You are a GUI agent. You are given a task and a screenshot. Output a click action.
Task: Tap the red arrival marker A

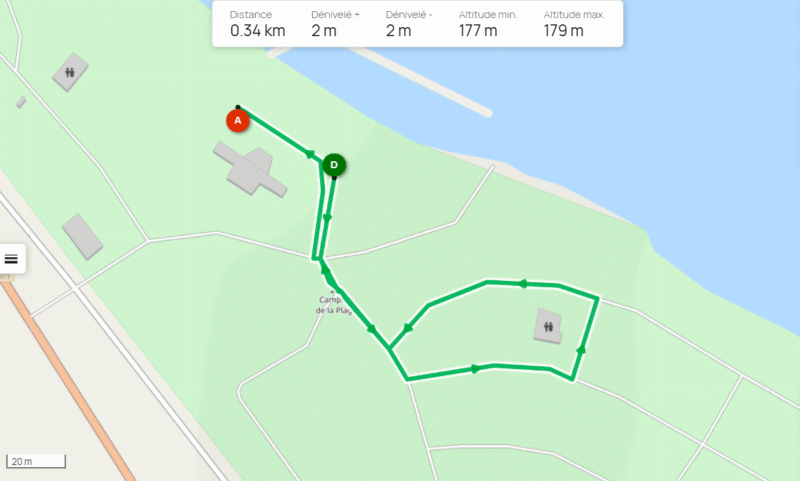[x=237, y=121]
